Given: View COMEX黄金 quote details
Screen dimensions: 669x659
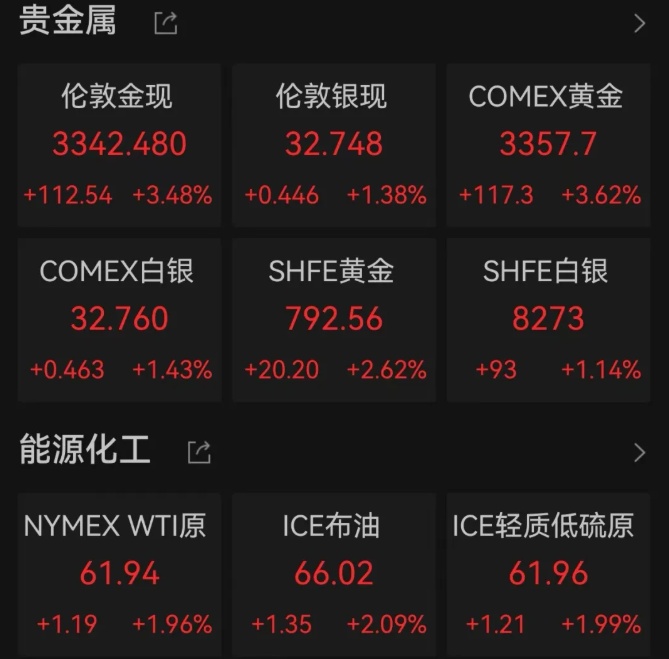Looking at the screenshot, I should pyautogui.click(x=548, y=145).
